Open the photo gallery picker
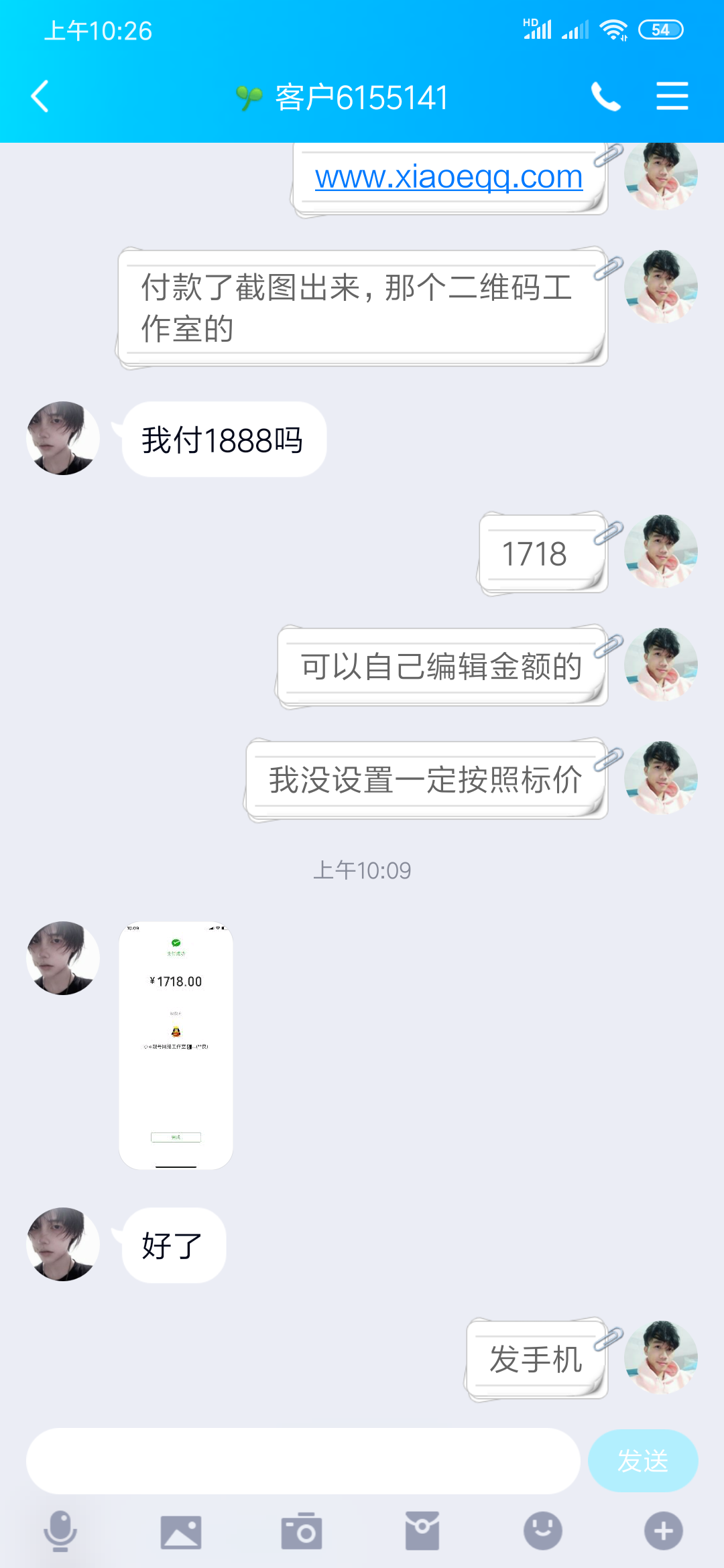Image resolution: width=724 pixels, height=1568 pixels. click(x=181, y=1531)
